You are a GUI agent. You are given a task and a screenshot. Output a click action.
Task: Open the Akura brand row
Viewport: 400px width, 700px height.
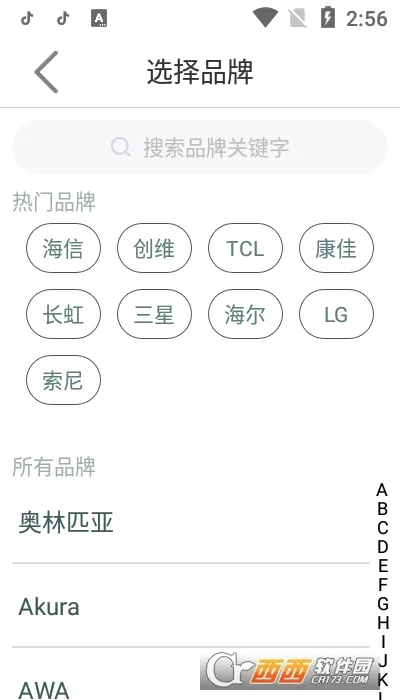pos(191,605)
